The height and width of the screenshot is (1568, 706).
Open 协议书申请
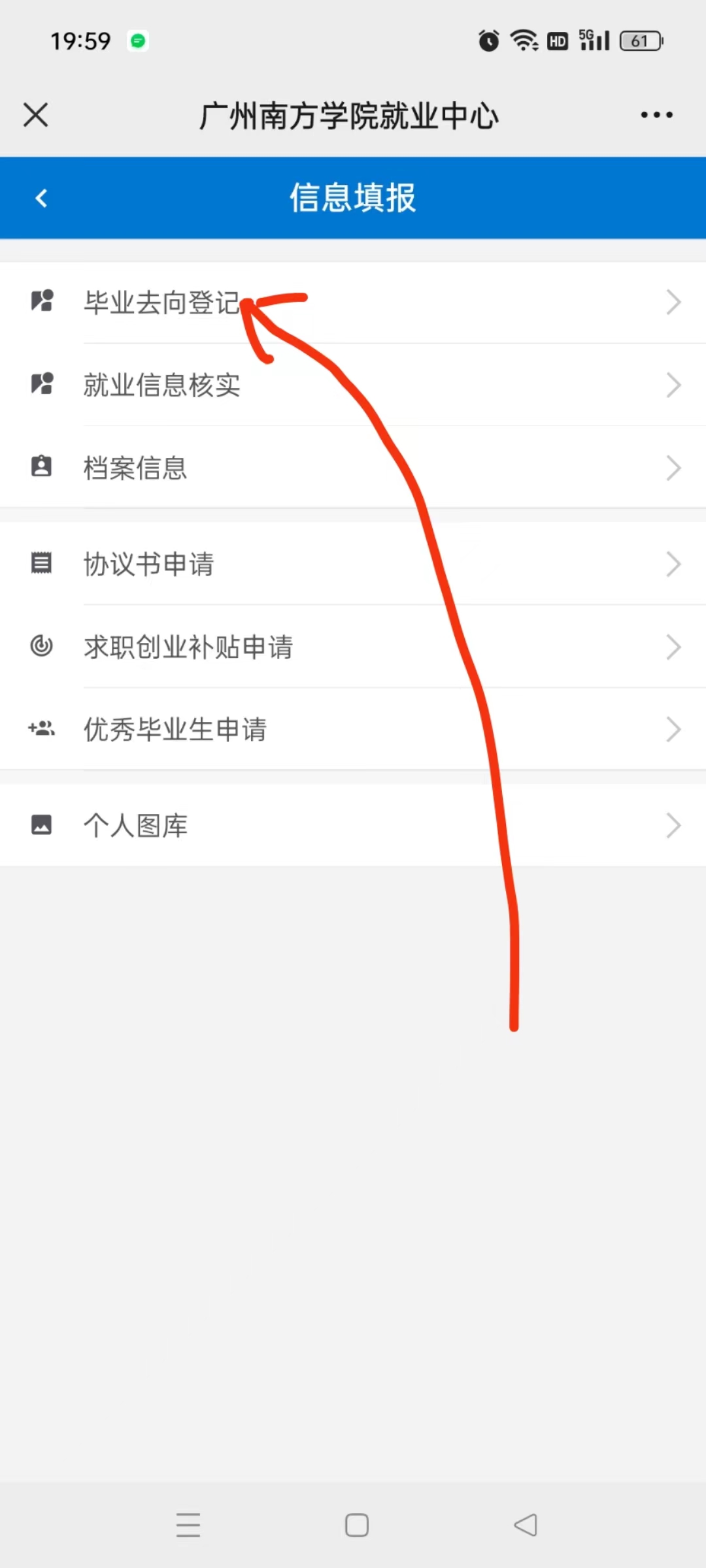coord(353,564)
